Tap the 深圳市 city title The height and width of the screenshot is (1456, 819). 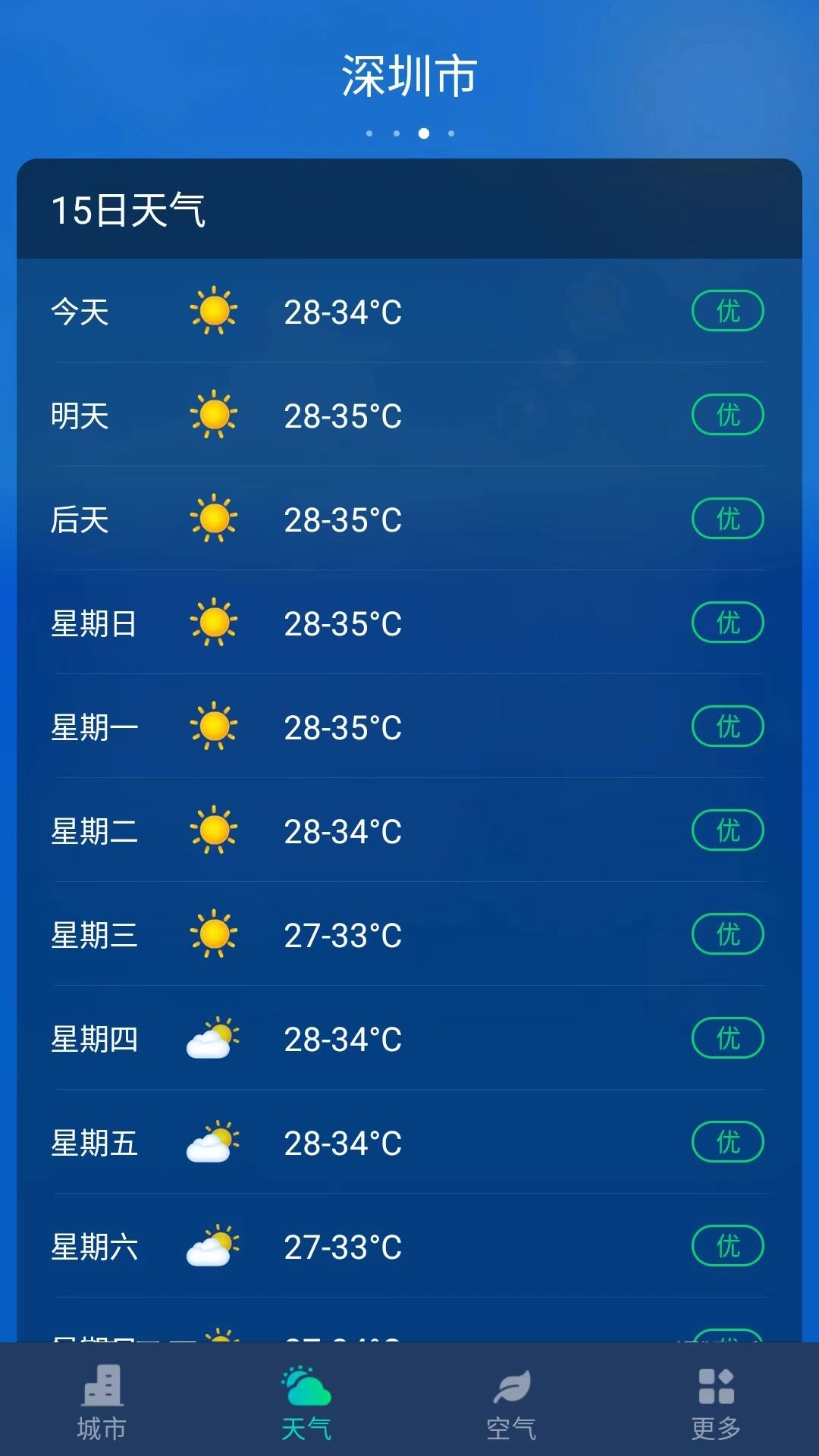tap(409, 74)
